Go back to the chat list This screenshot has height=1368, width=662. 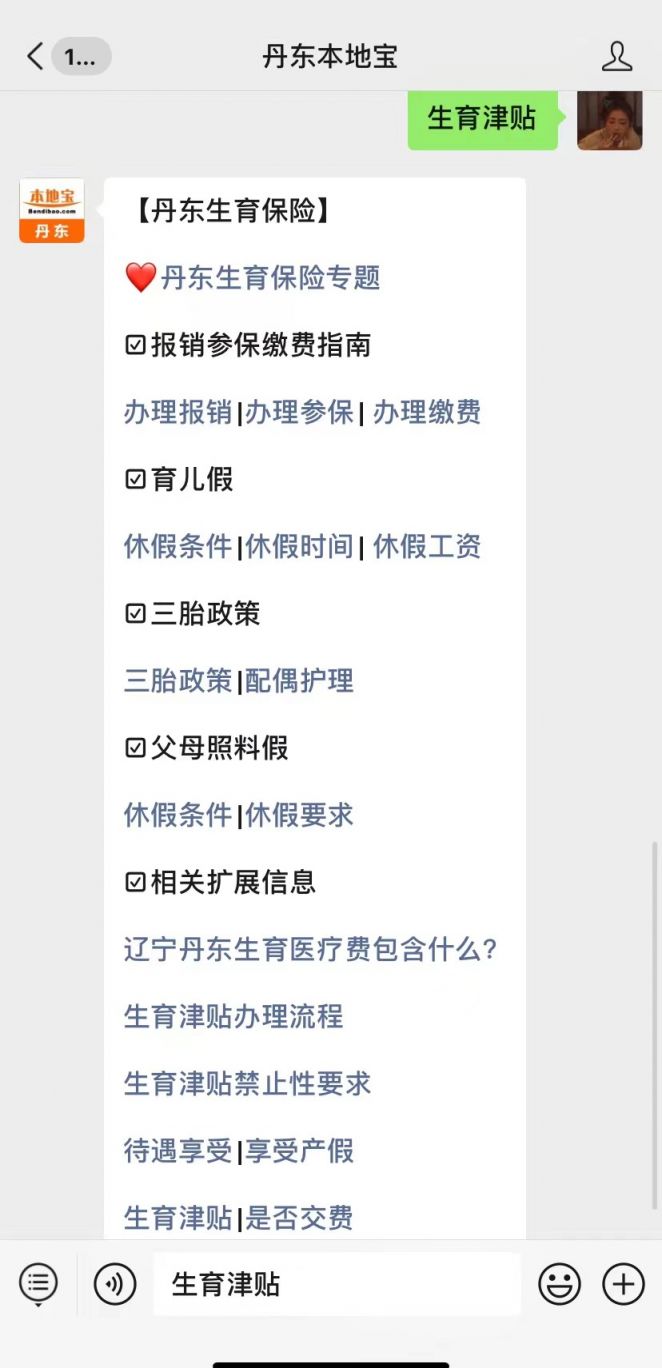35,56
